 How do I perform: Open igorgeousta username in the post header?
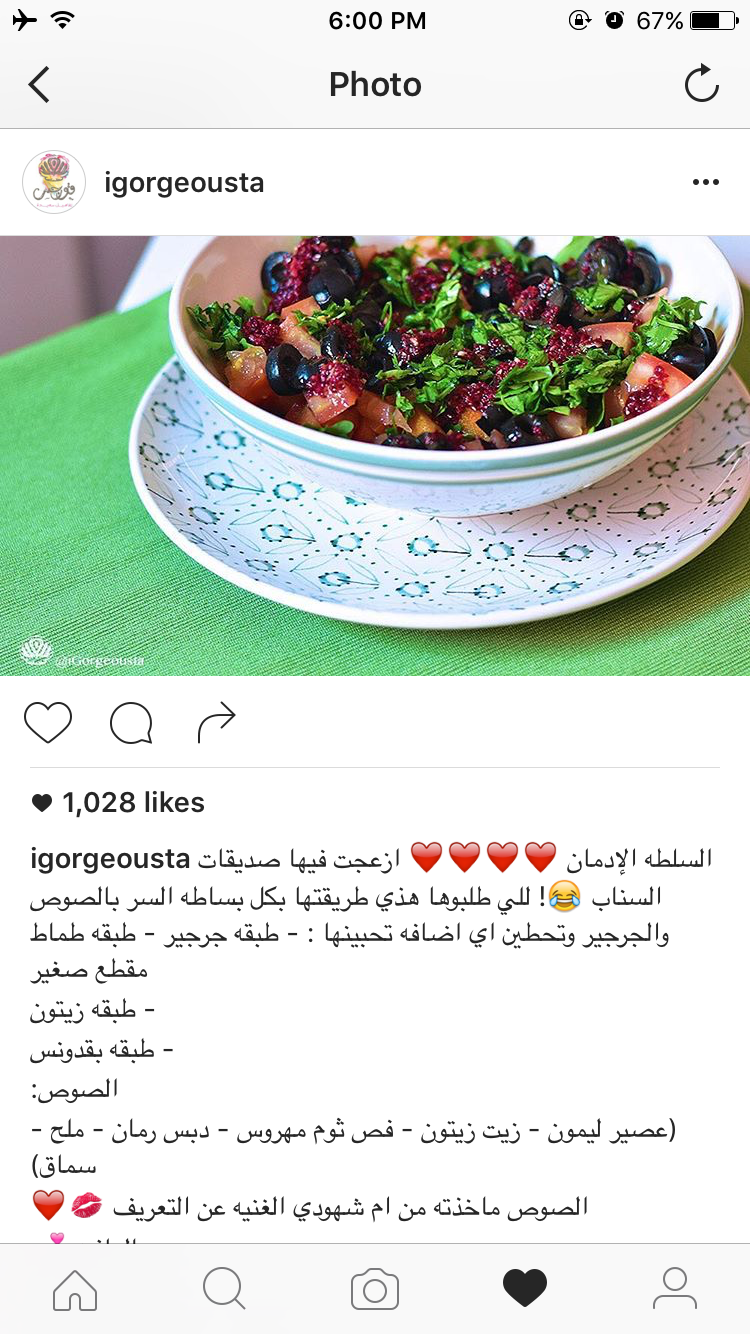pyautogui.click(x=184, y=183)
